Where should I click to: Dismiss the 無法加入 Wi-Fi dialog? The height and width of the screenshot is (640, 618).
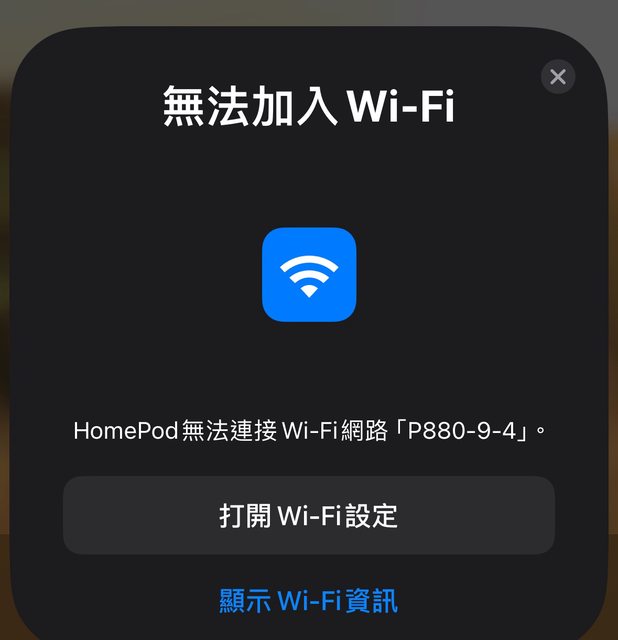[557, 77]
